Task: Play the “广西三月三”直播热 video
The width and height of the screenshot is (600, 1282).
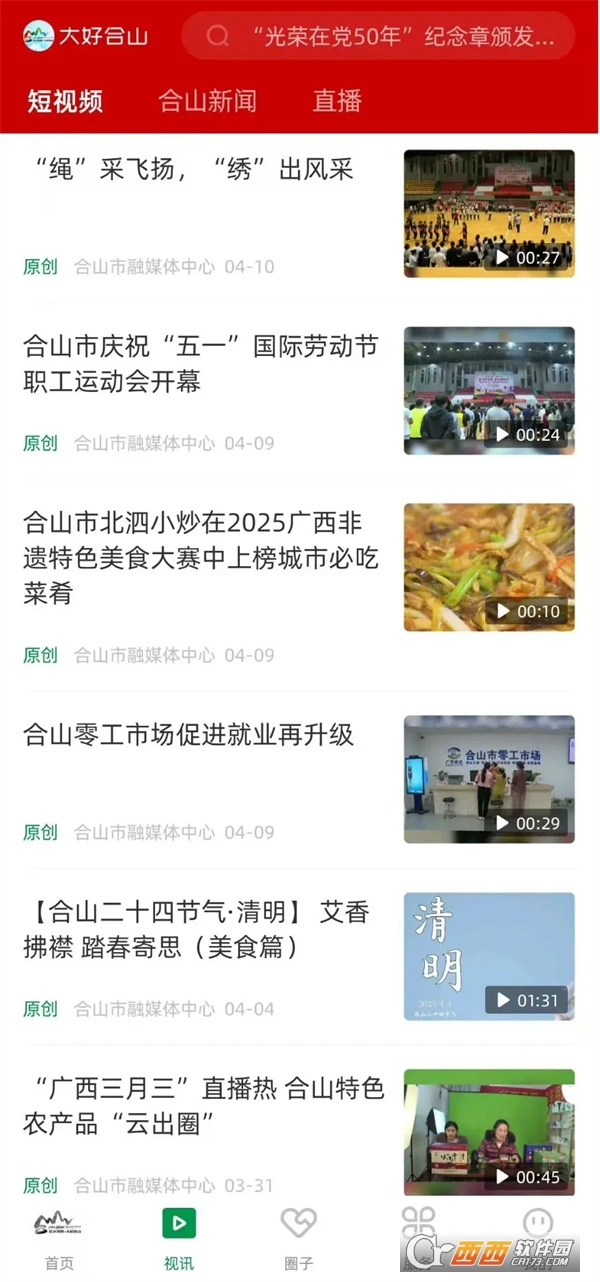Action: 489,1132
